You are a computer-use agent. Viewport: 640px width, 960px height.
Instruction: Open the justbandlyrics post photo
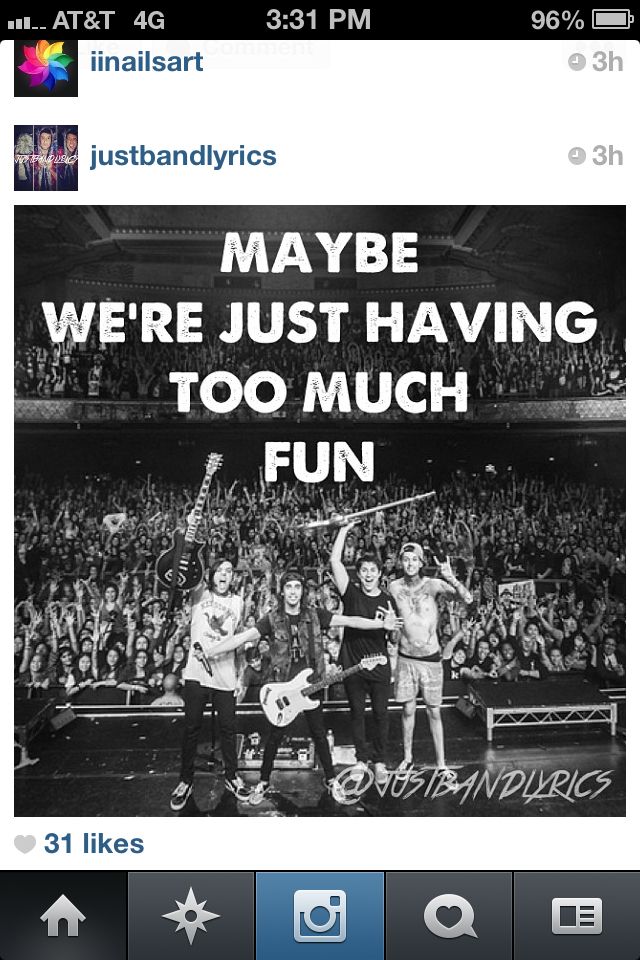click(x=320, y=510)
